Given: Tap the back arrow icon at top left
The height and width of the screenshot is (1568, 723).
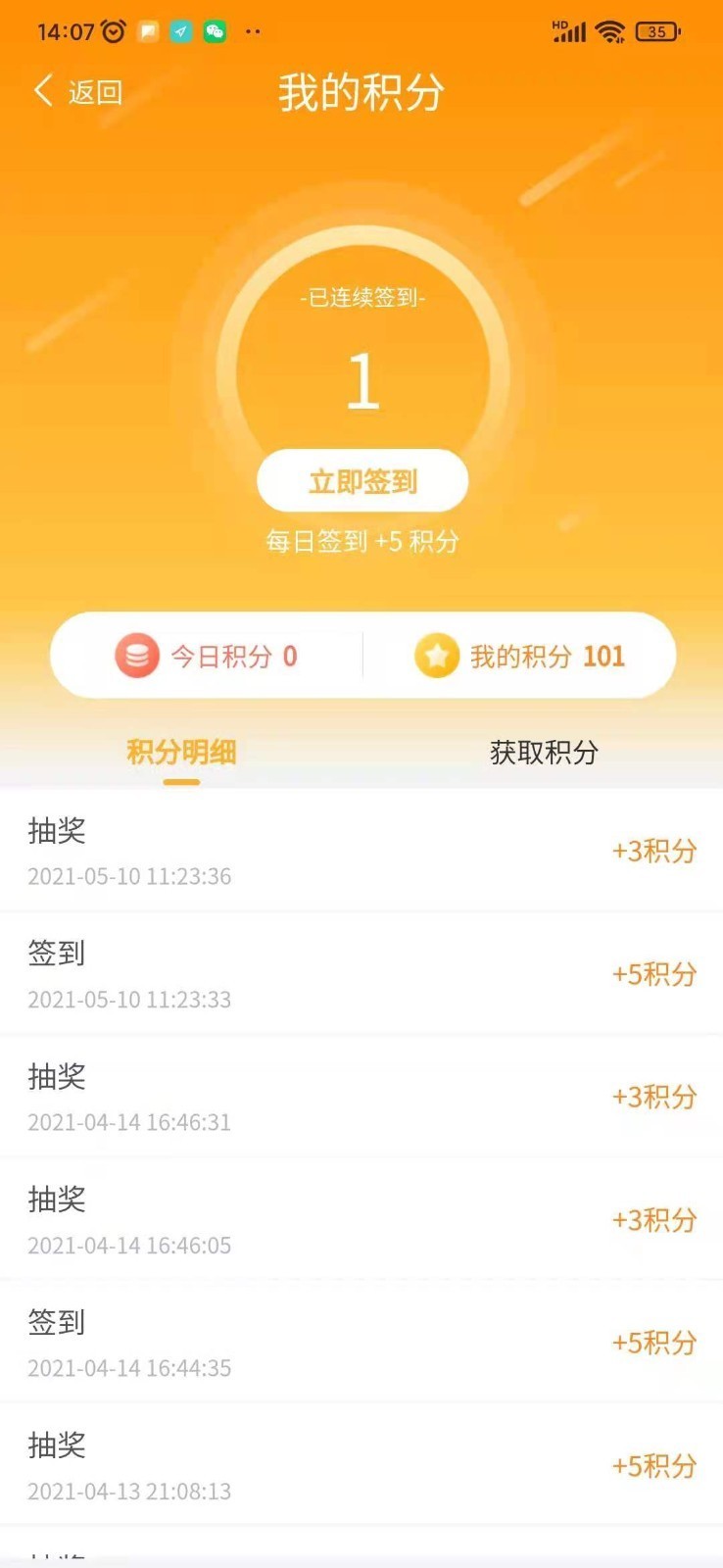Looking at the screenshot, I should tap(41, 90).
